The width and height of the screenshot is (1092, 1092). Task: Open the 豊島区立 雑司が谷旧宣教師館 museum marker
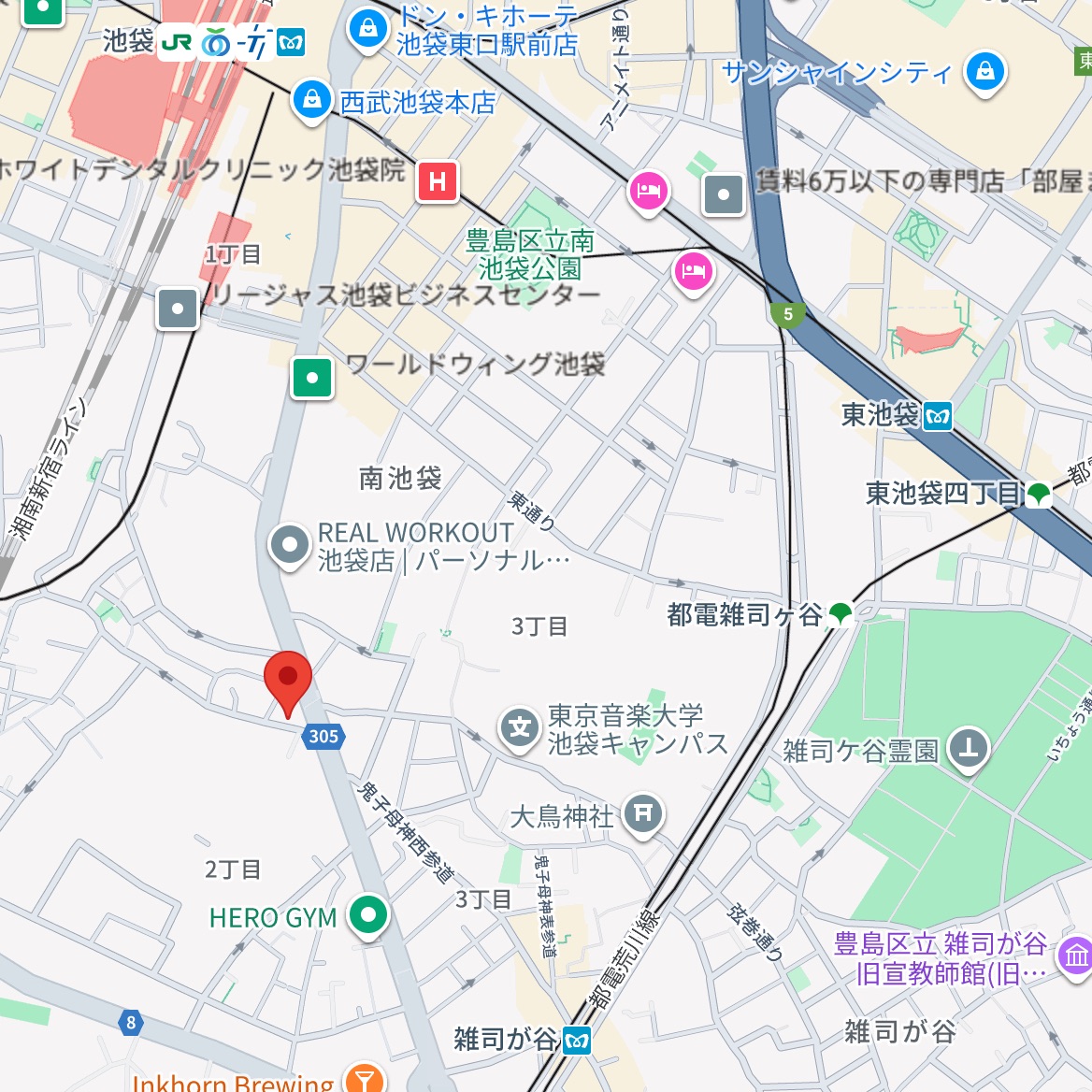click(1075, 956)
